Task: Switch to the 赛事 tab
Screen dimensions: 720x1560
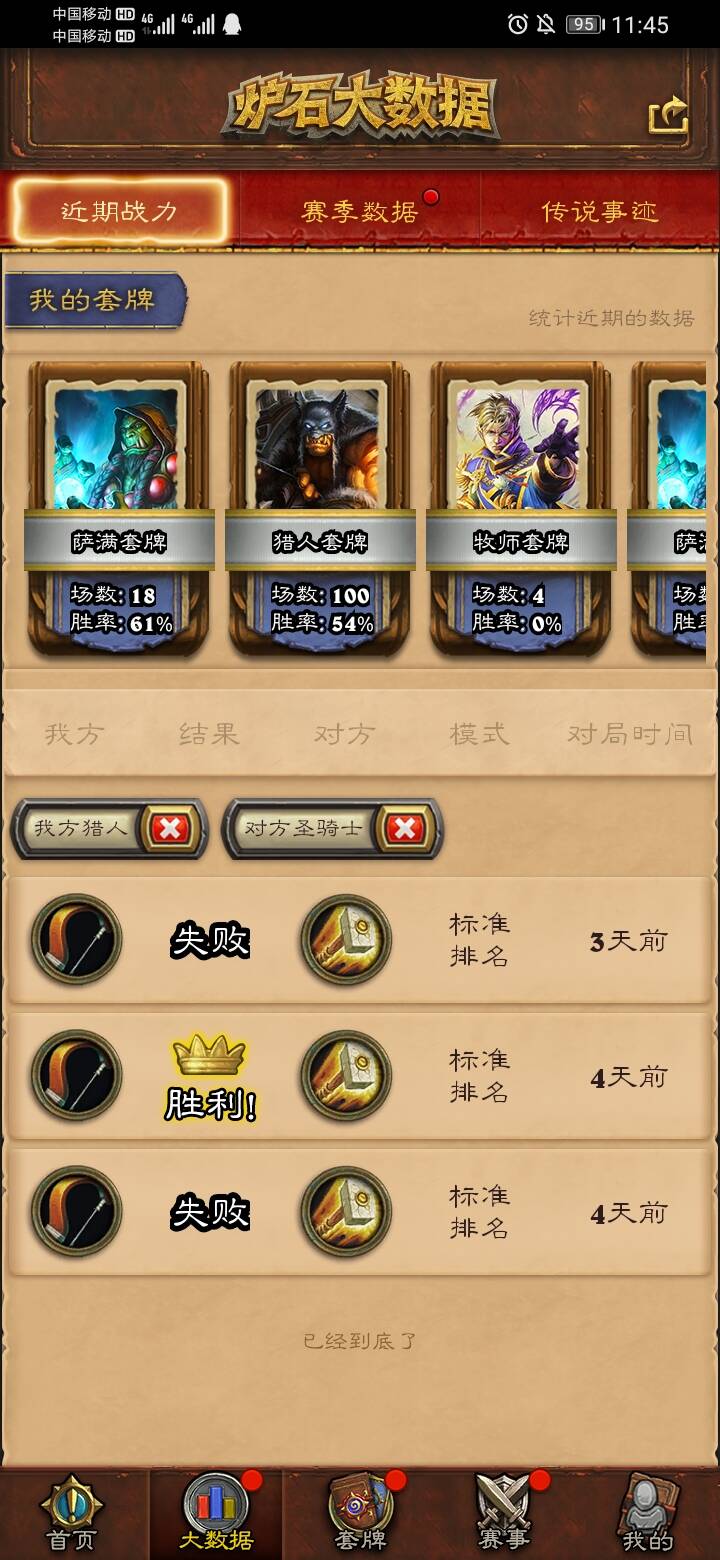Action: (504, 1514)
